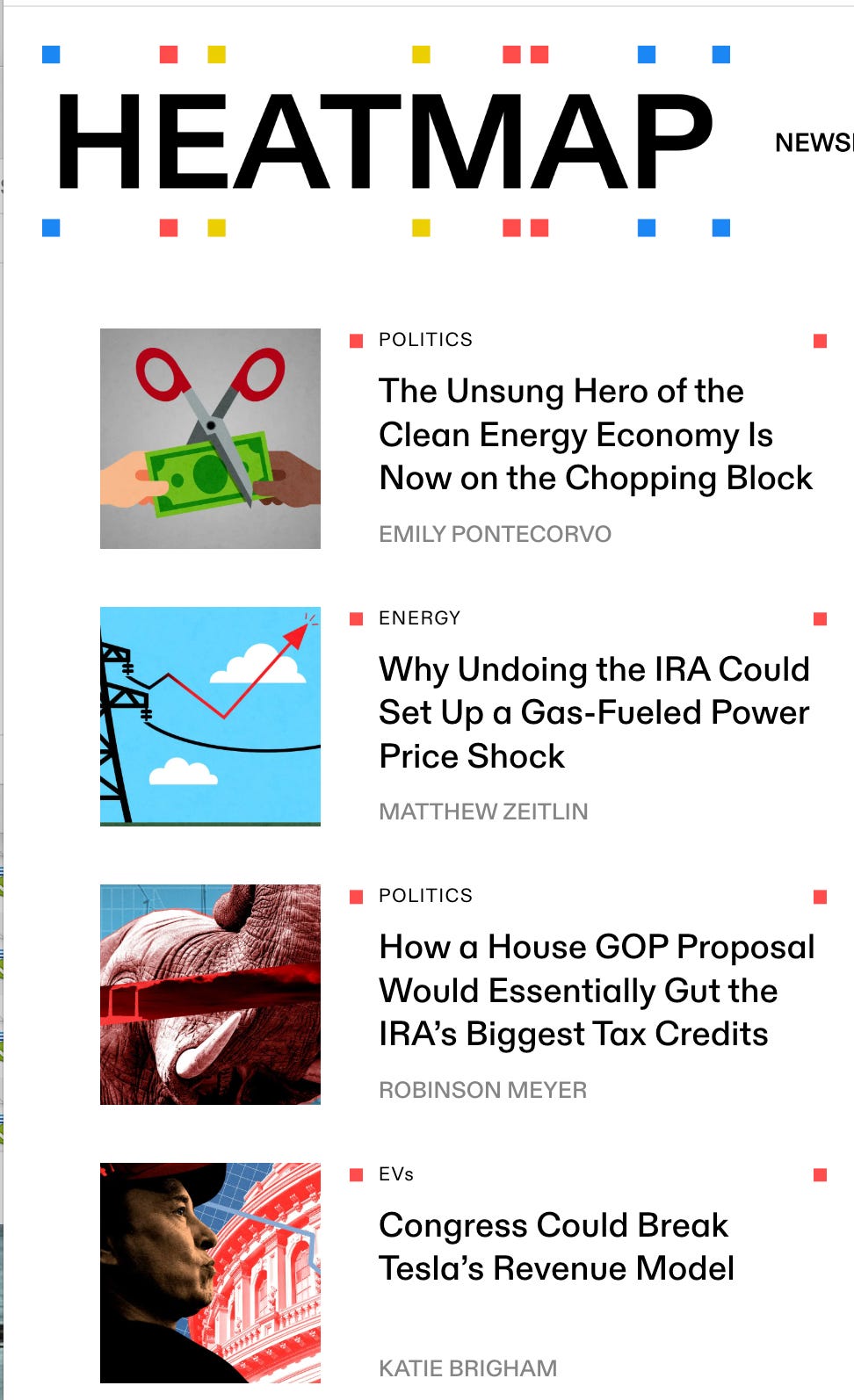Viewport: 854px width, 1400px height.
Task: View author Robinson Meyer's page
Action: tap(482, 1090)
